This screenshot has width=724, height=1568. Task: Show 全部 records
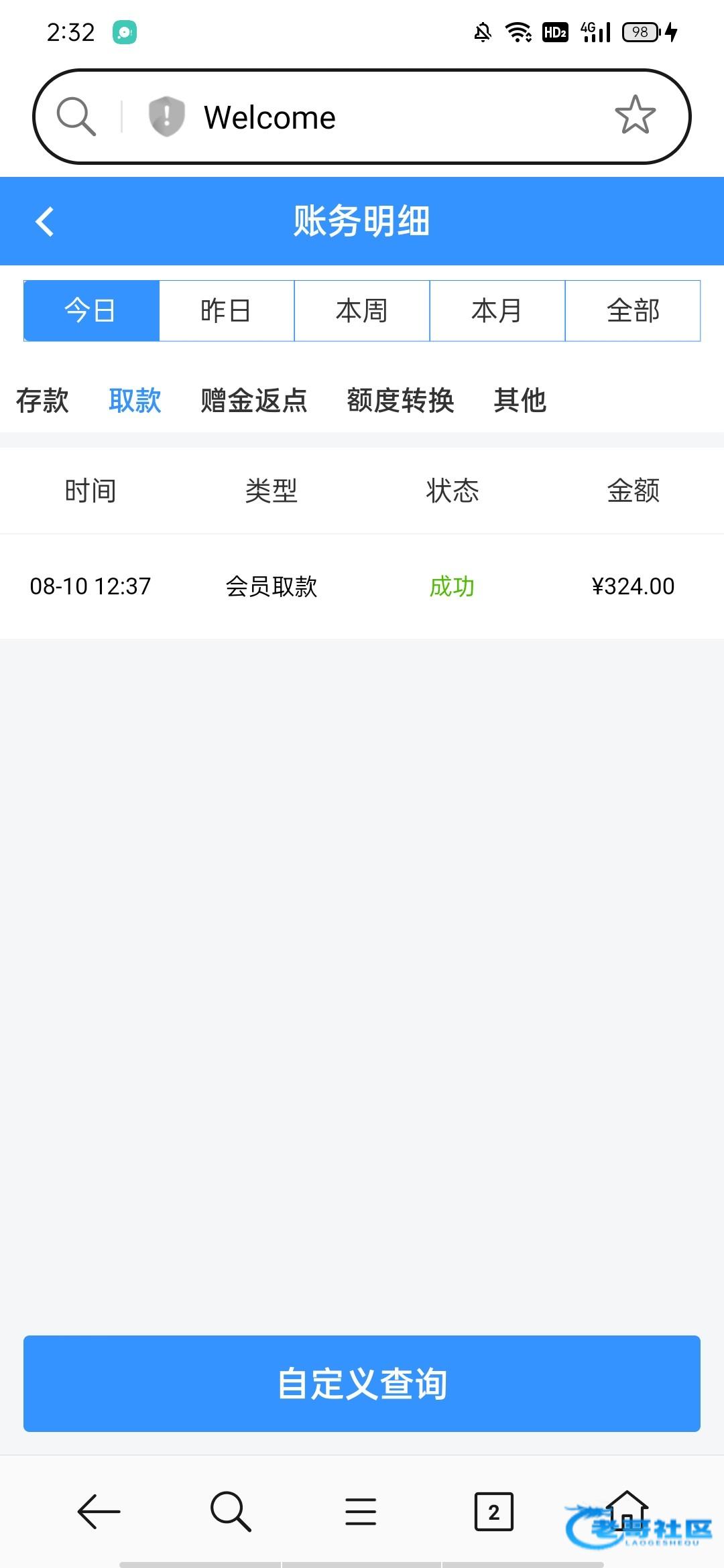(x=633, y=311)
